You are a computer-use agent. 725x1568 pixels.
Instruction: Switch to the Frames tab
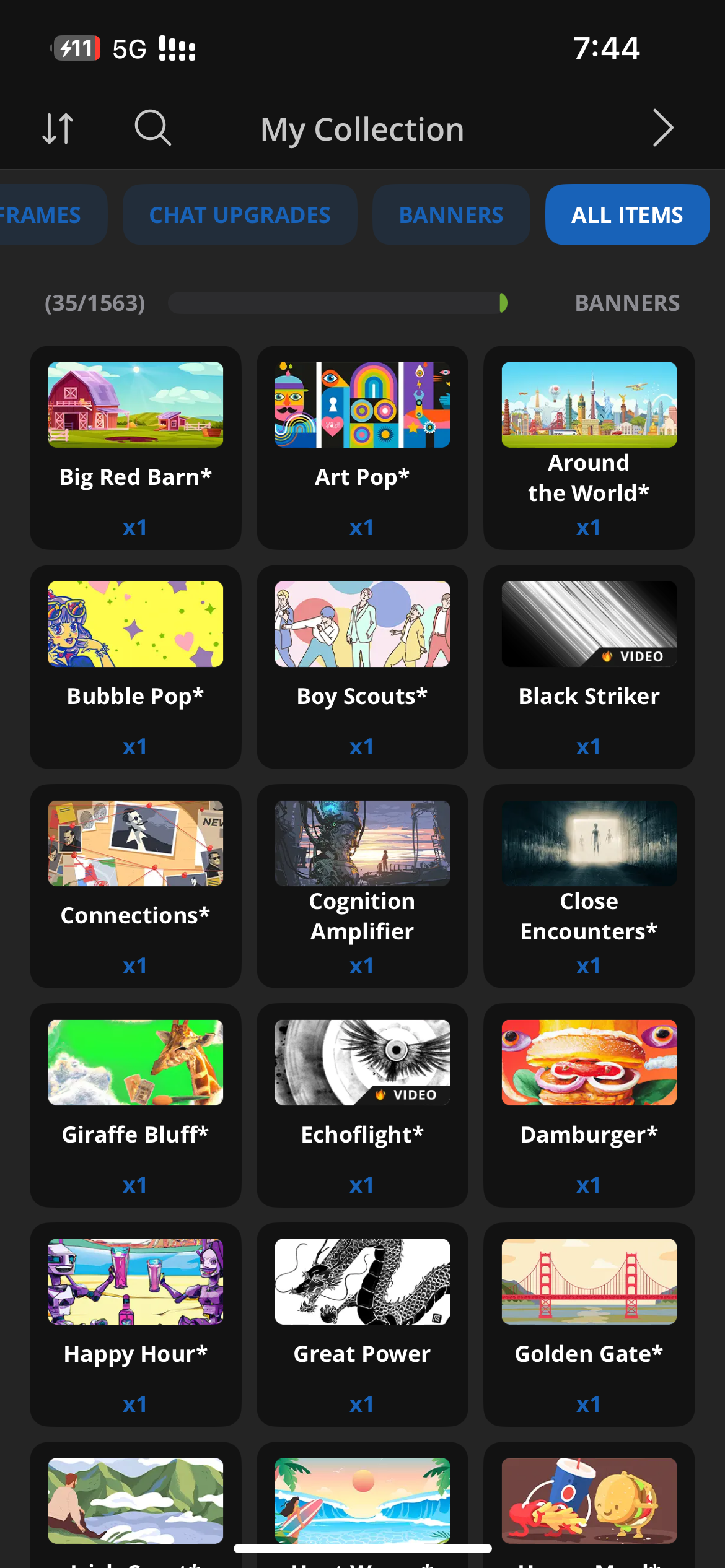pyautogui.click(x=43, y=215)
